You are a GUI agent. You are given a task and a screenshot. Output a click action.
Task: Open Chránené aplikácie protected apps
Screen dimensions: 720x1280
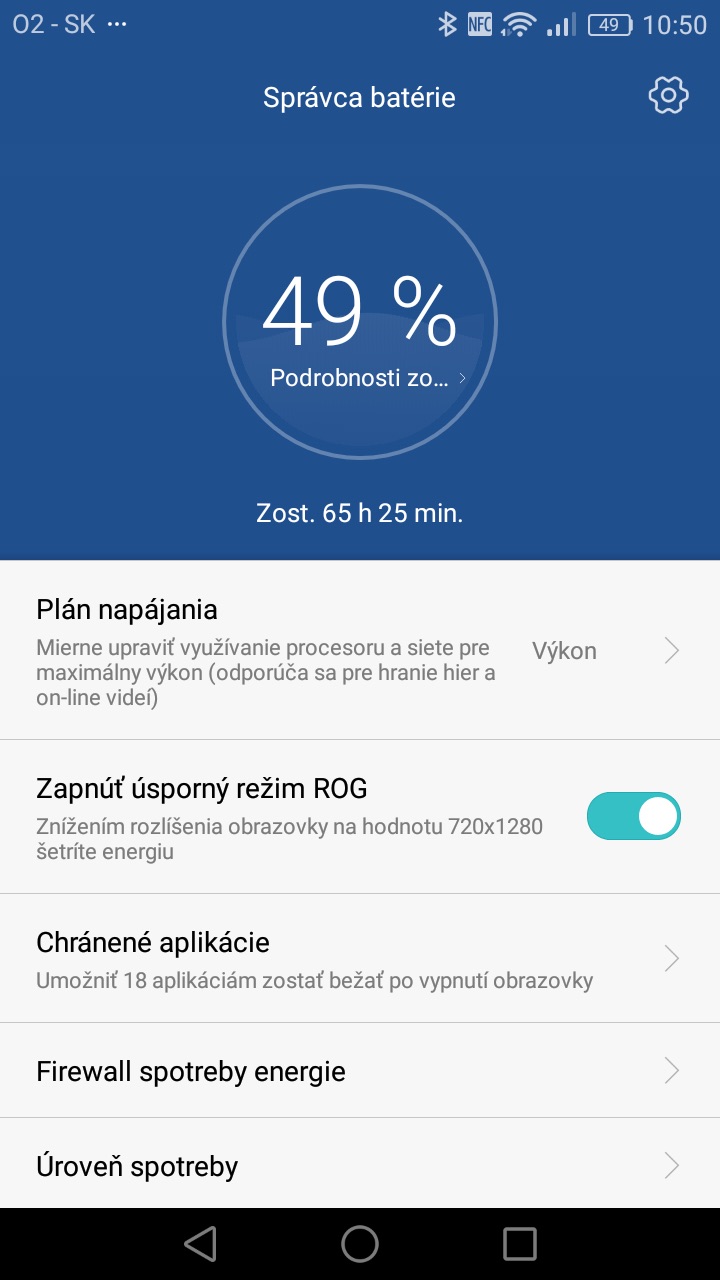click(x=360, y=959)
